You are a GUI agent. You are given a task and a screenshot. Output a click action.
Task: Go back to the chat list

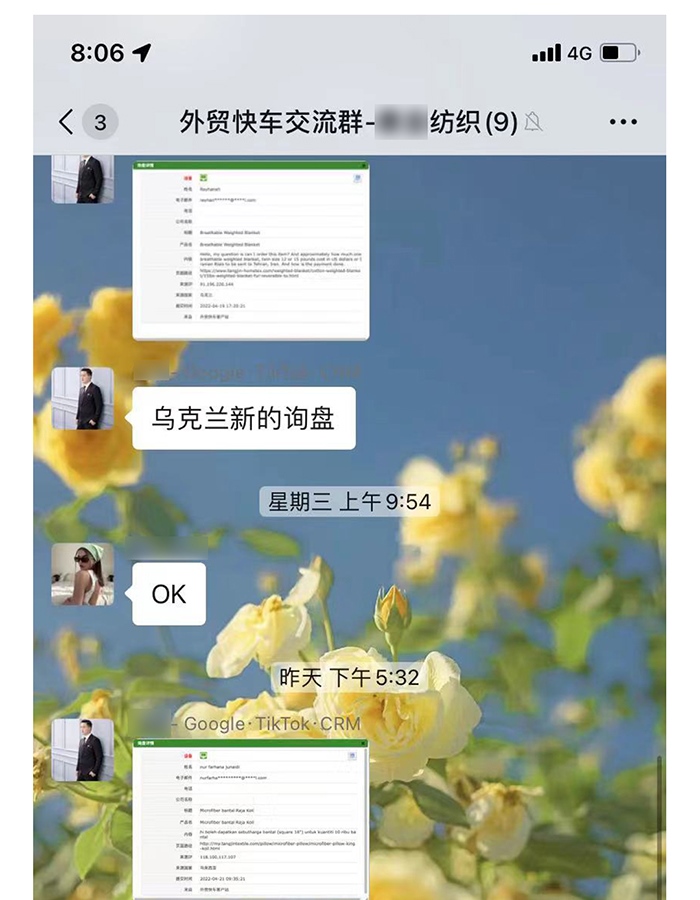pos(67,122)
